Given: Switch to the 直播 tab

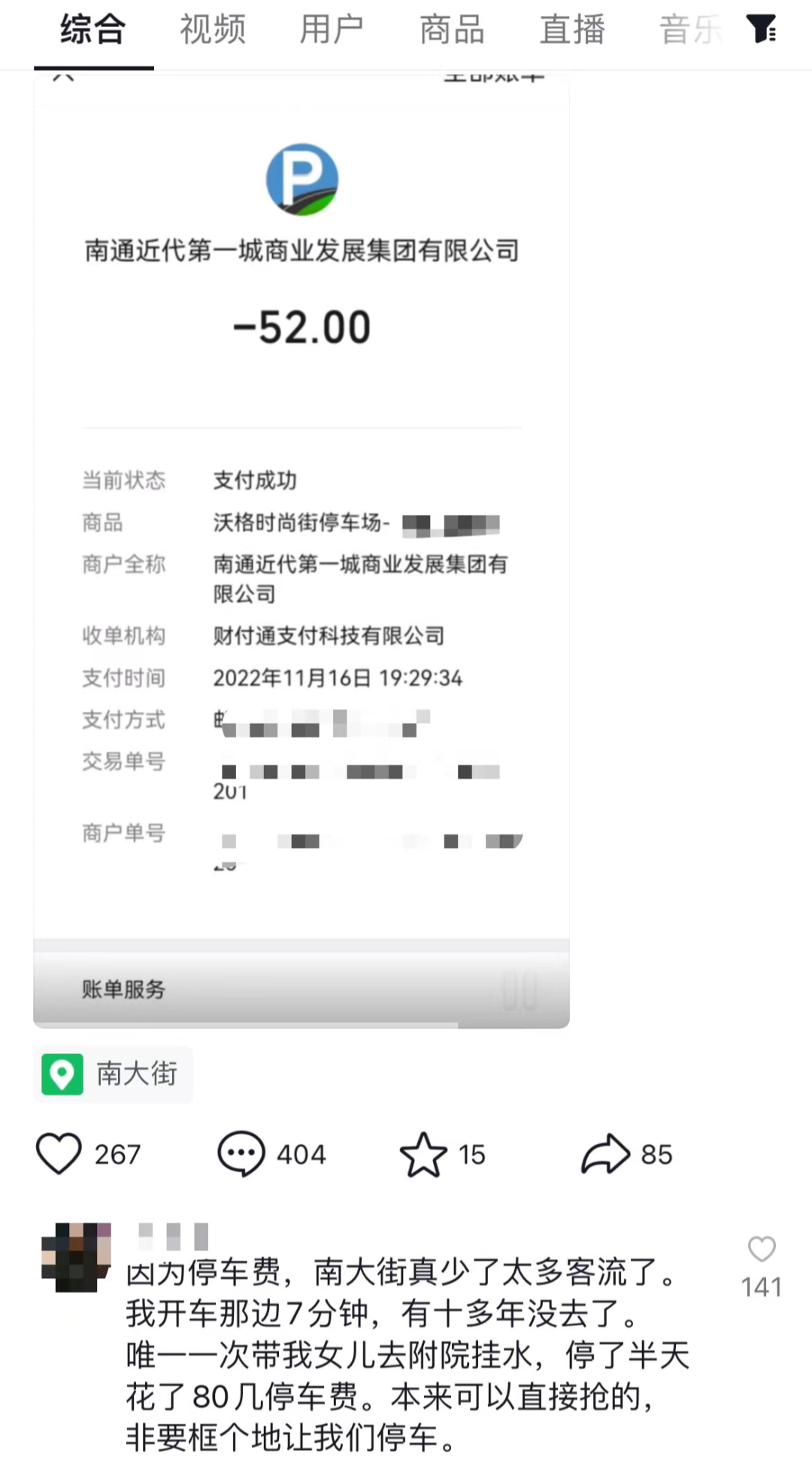Looking at the screenshot, I should [x=572, y=30].
